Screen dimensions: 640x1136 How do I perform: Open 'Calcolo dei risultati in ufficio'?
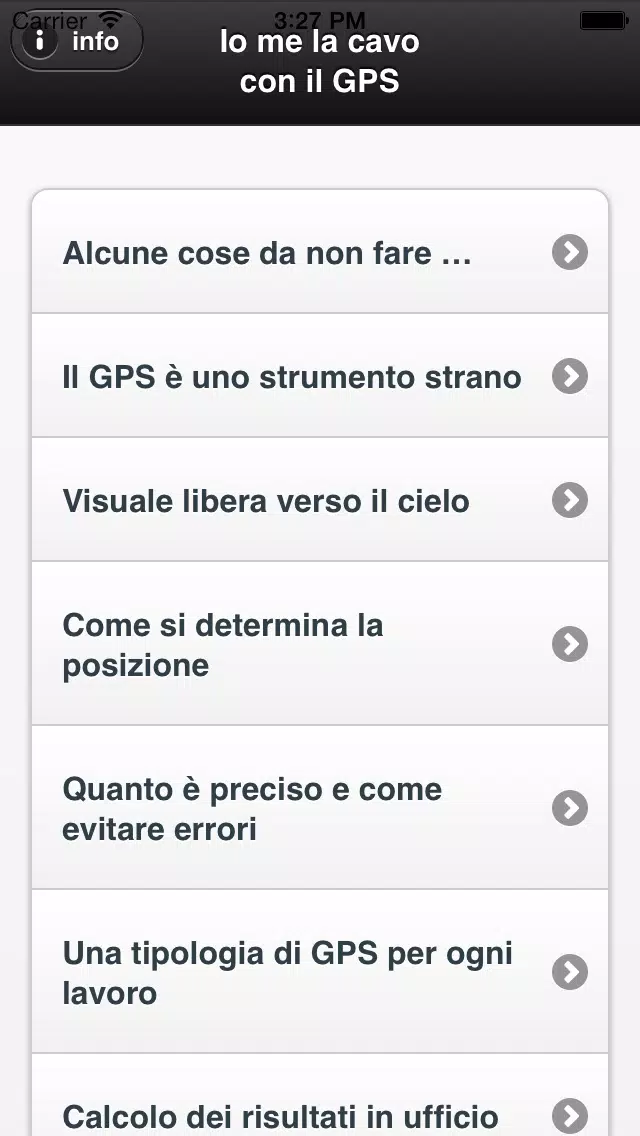click(320, 1095)
